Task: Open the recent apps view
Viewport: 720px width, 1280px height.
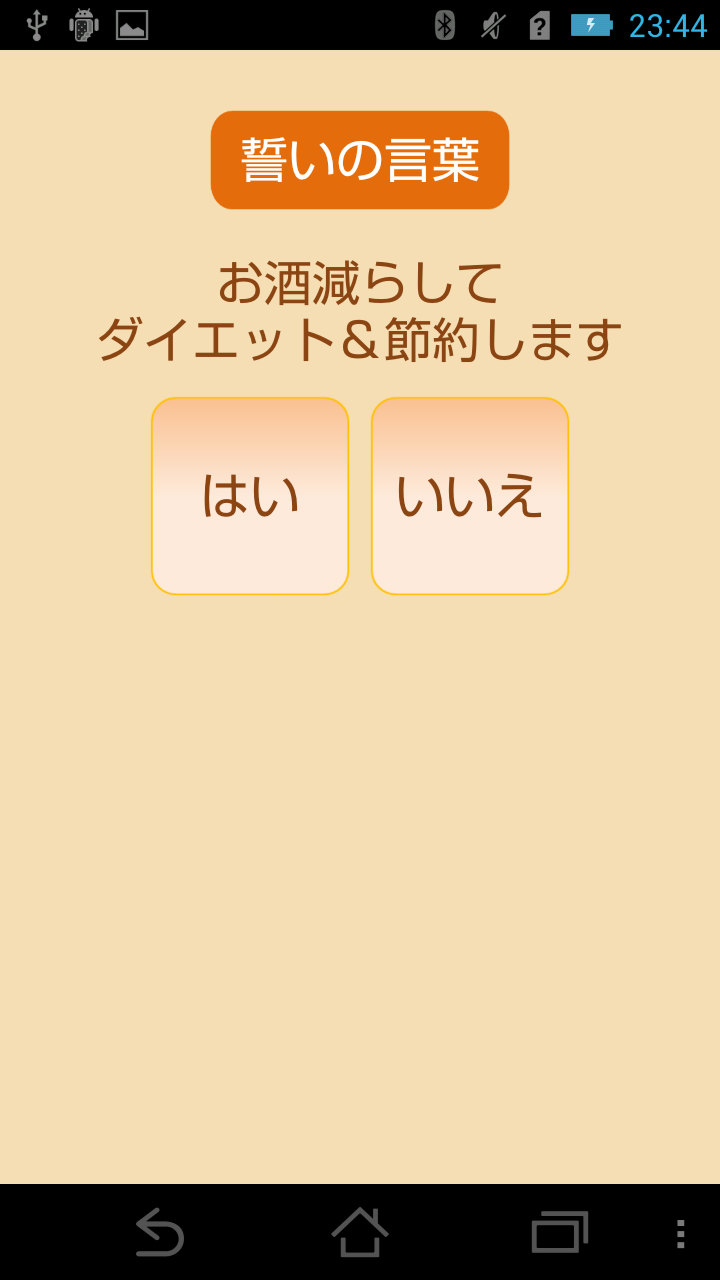Action: tap(560, 1232)
